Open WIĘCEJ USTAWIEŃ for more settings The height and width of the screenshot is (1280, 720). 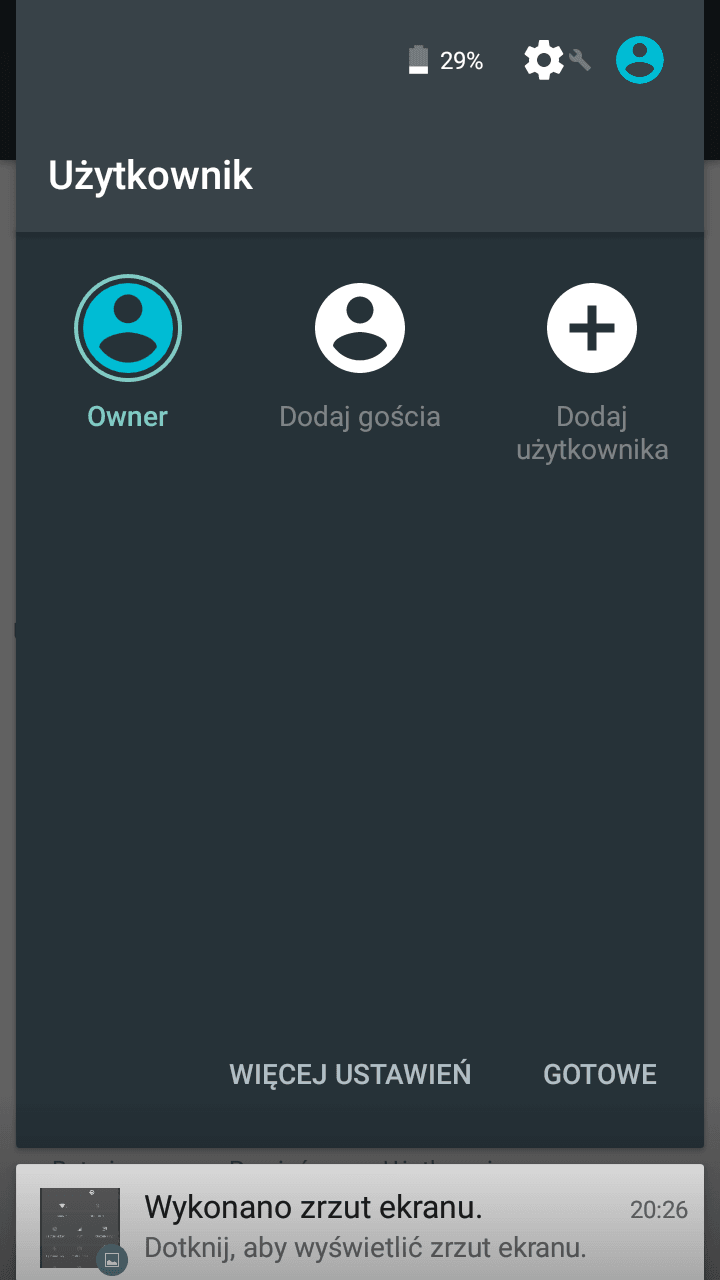click(x=350, y=1075)
